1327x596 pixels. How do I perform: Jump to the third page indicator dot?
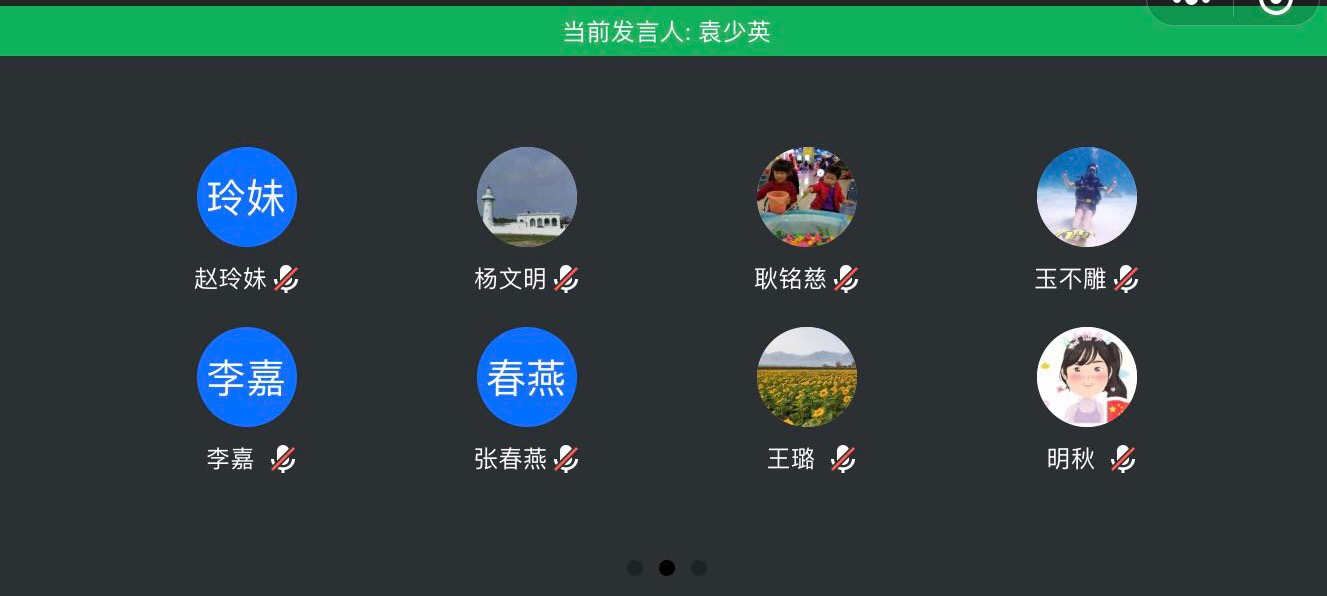(x=699, y=568)
